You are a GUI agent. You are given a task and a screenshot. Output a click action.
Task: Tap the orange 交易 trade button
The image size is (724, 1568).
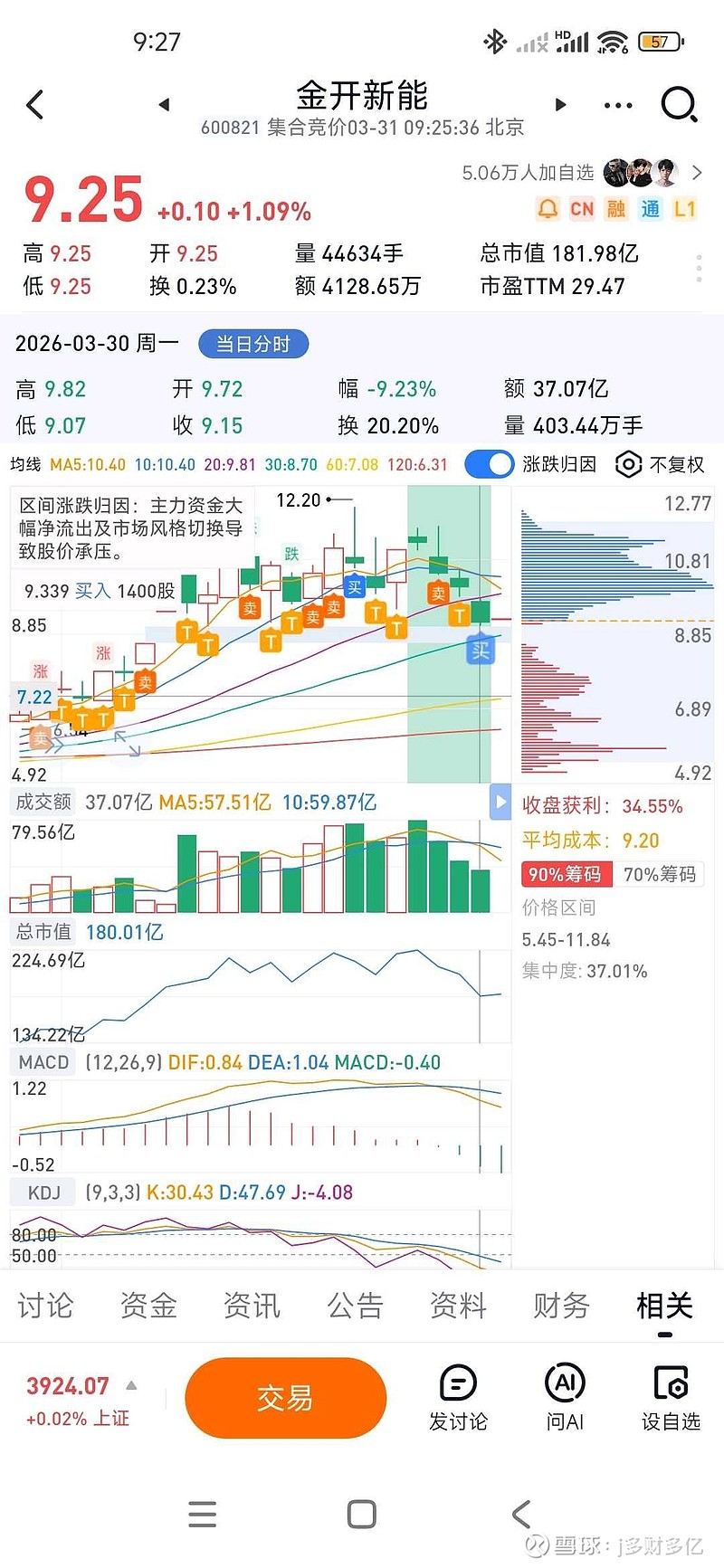tap(285, 1398)
